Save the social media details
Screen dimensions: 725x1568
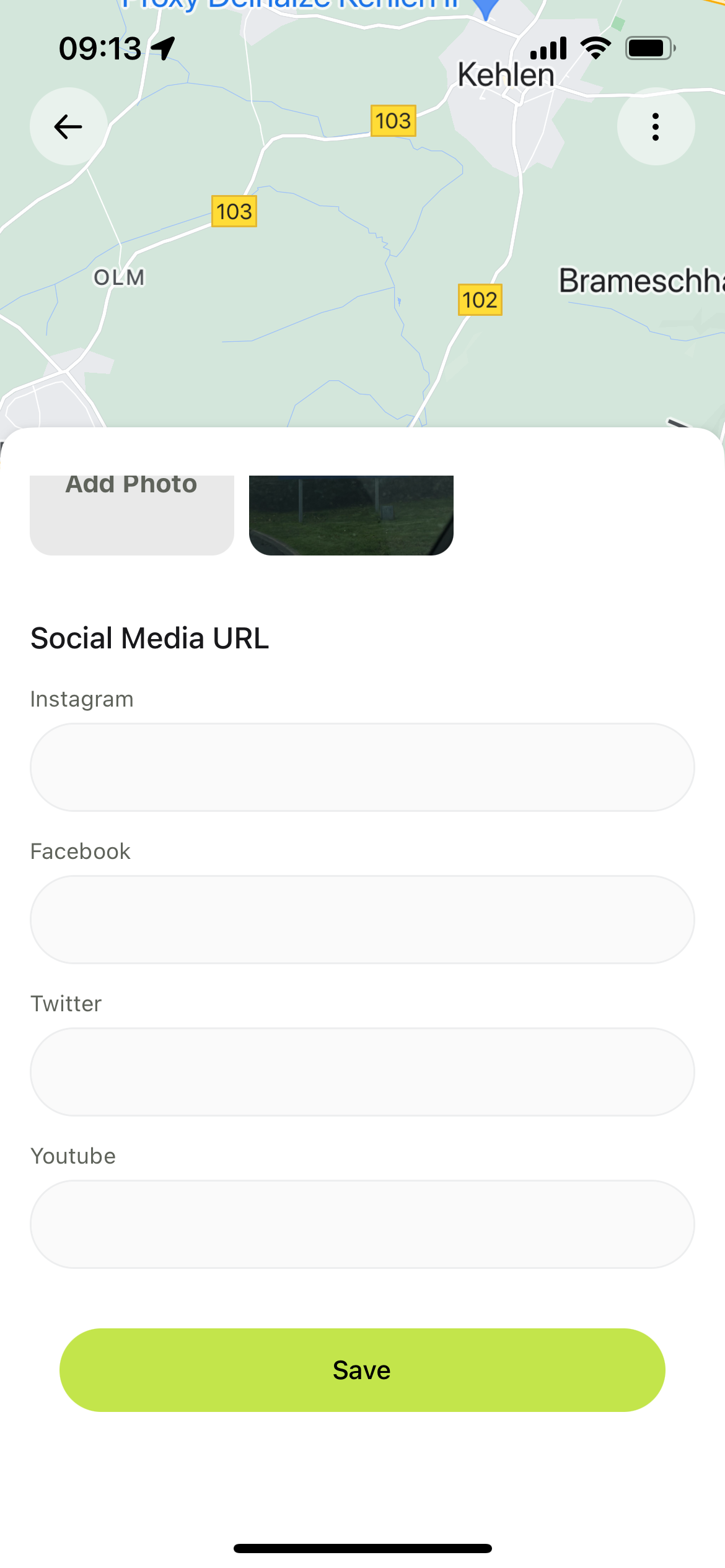pyautogui.click(x=362, y=1370)
